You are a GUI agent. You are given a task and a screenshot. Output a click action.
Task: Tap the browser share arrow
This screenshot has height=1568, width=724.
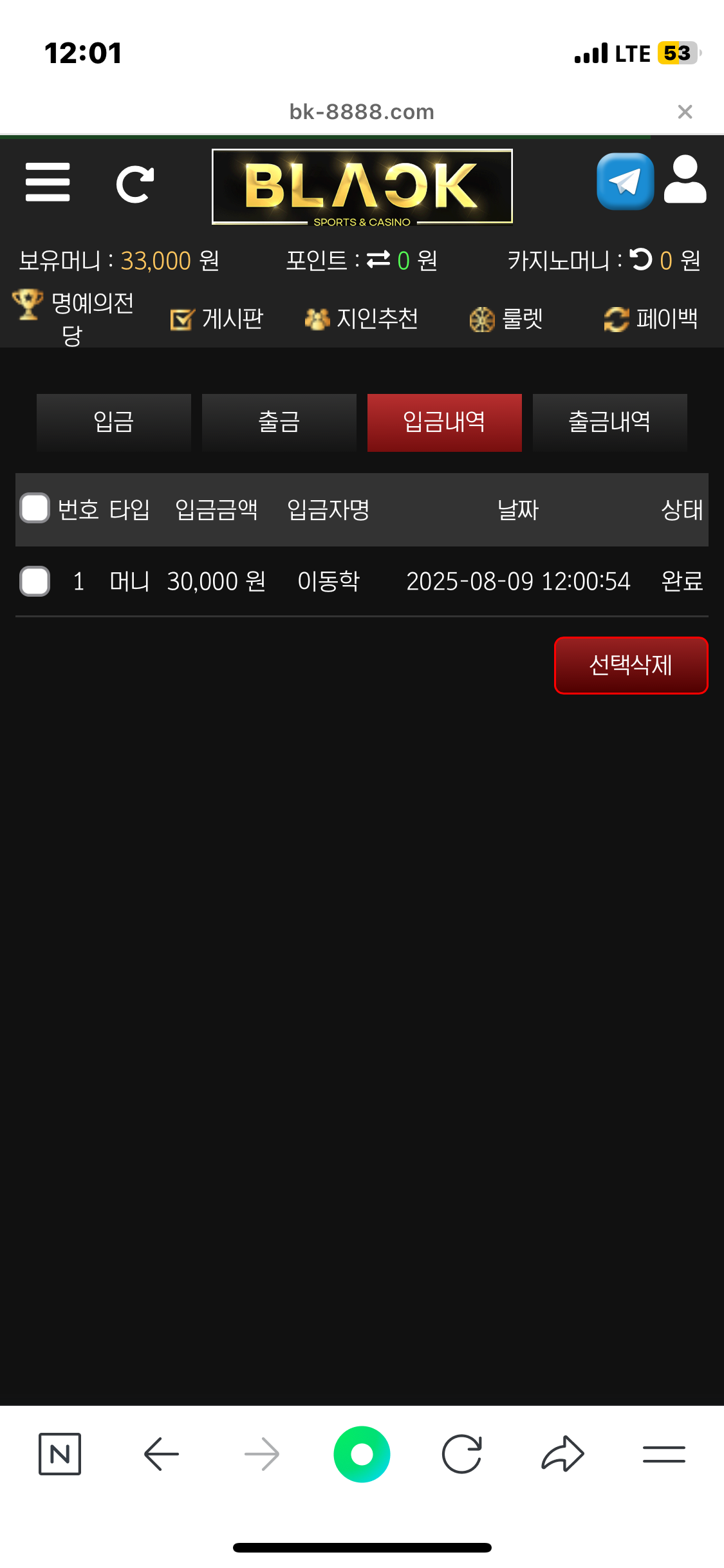pos(562,1454)
